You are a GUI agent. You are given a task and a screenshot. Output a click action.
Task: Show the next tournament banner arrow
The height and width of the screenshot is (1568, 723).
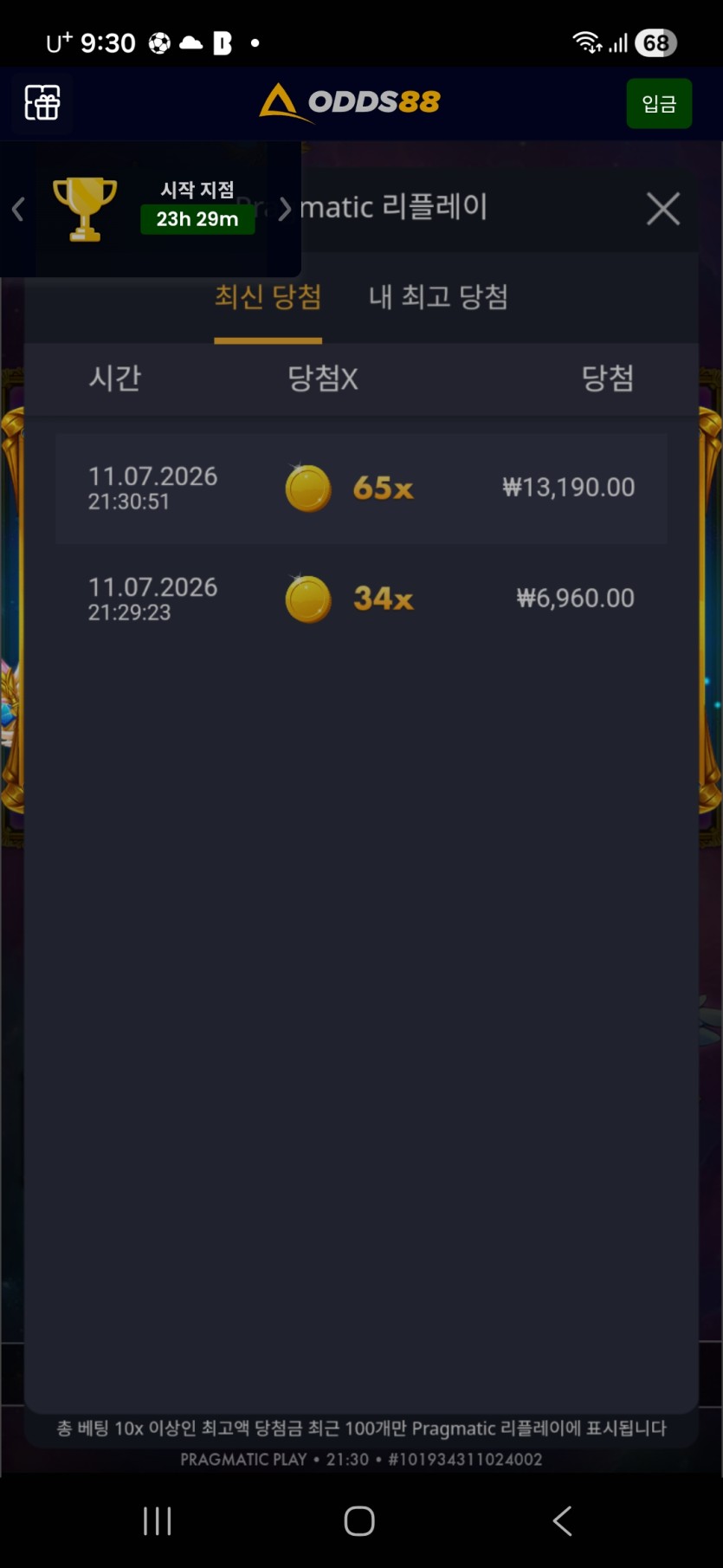click(x=285, y=209)
